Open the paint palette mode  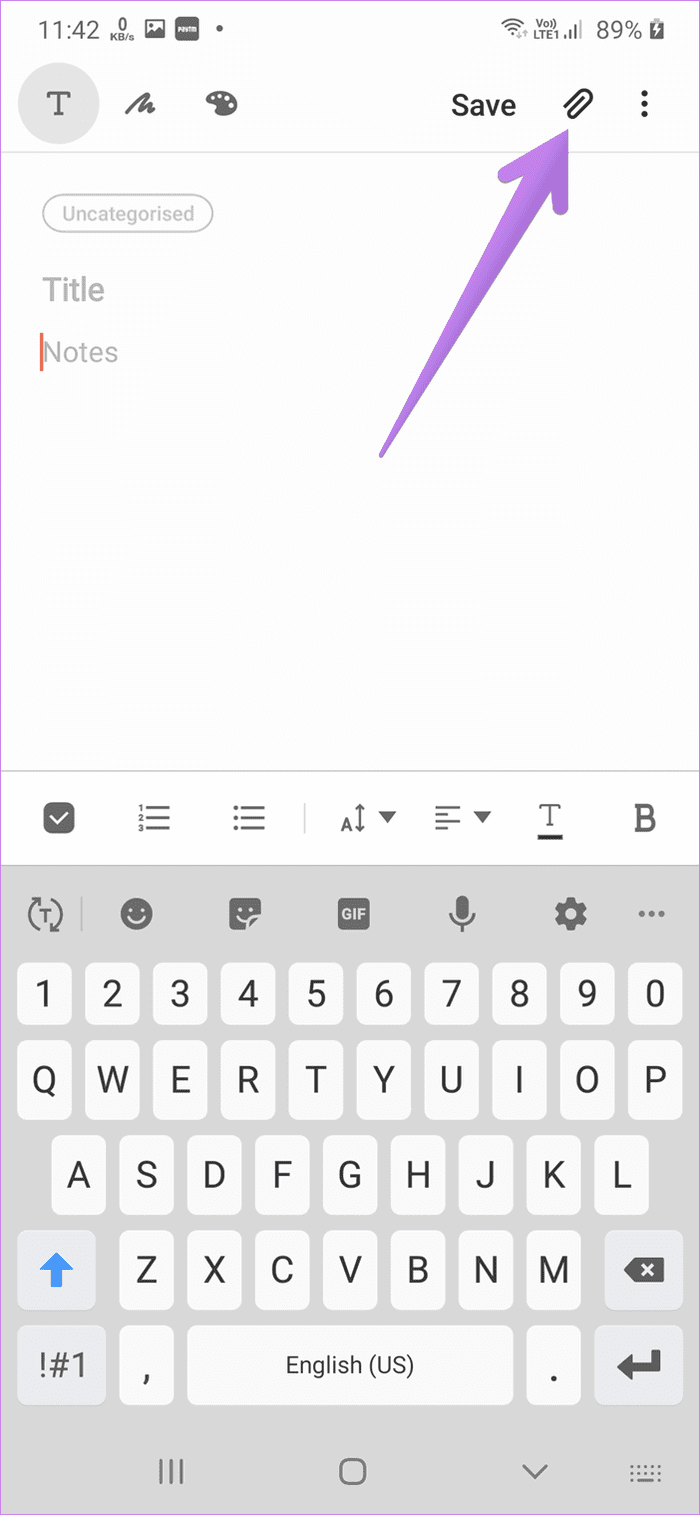click(221, 104)
